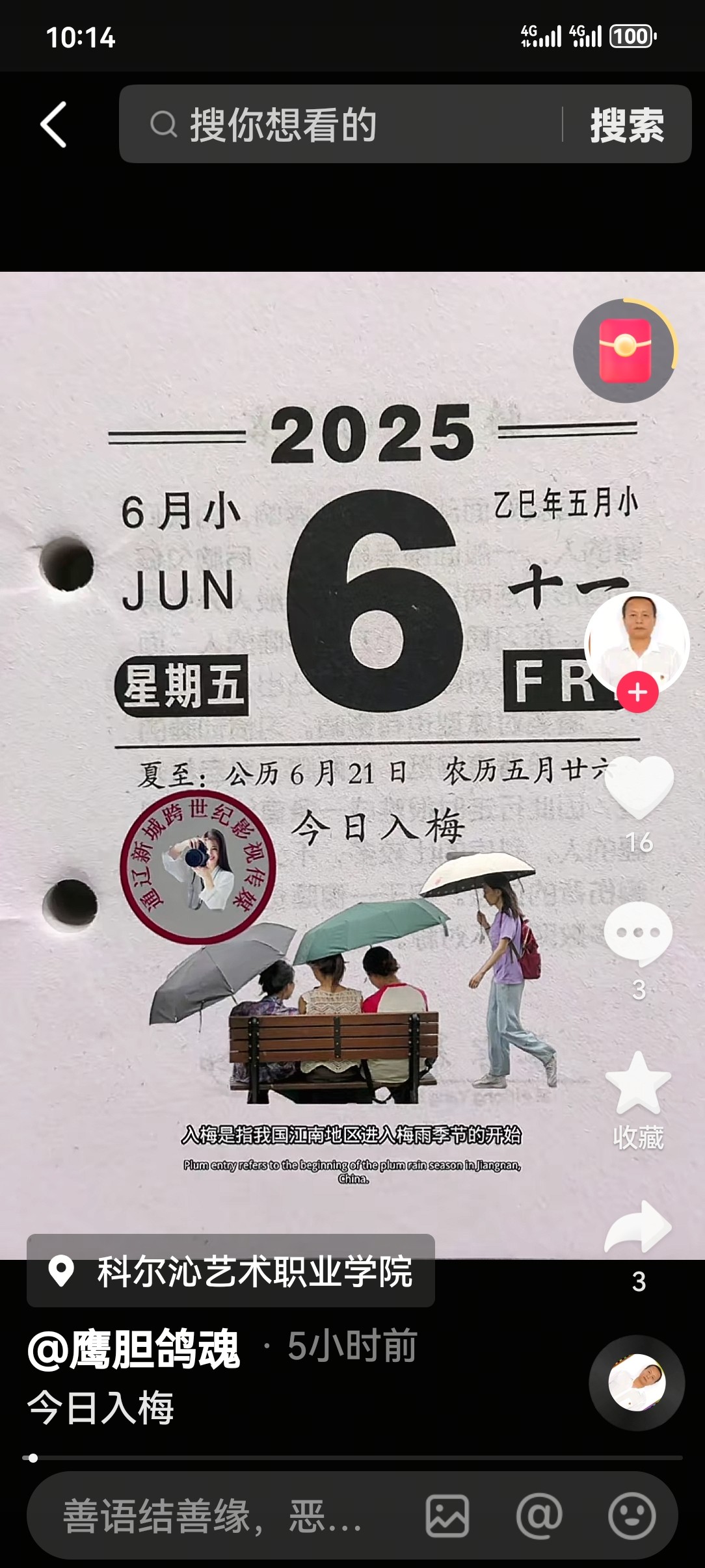Seek using the video progress bar
The width and height of the screenshot is (705, 1568).
[352, 1458]
